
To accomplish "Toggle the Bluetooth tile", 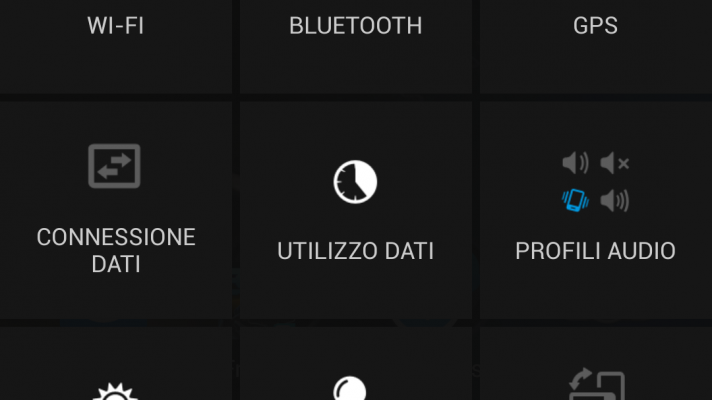I will (x=355, y=40).
